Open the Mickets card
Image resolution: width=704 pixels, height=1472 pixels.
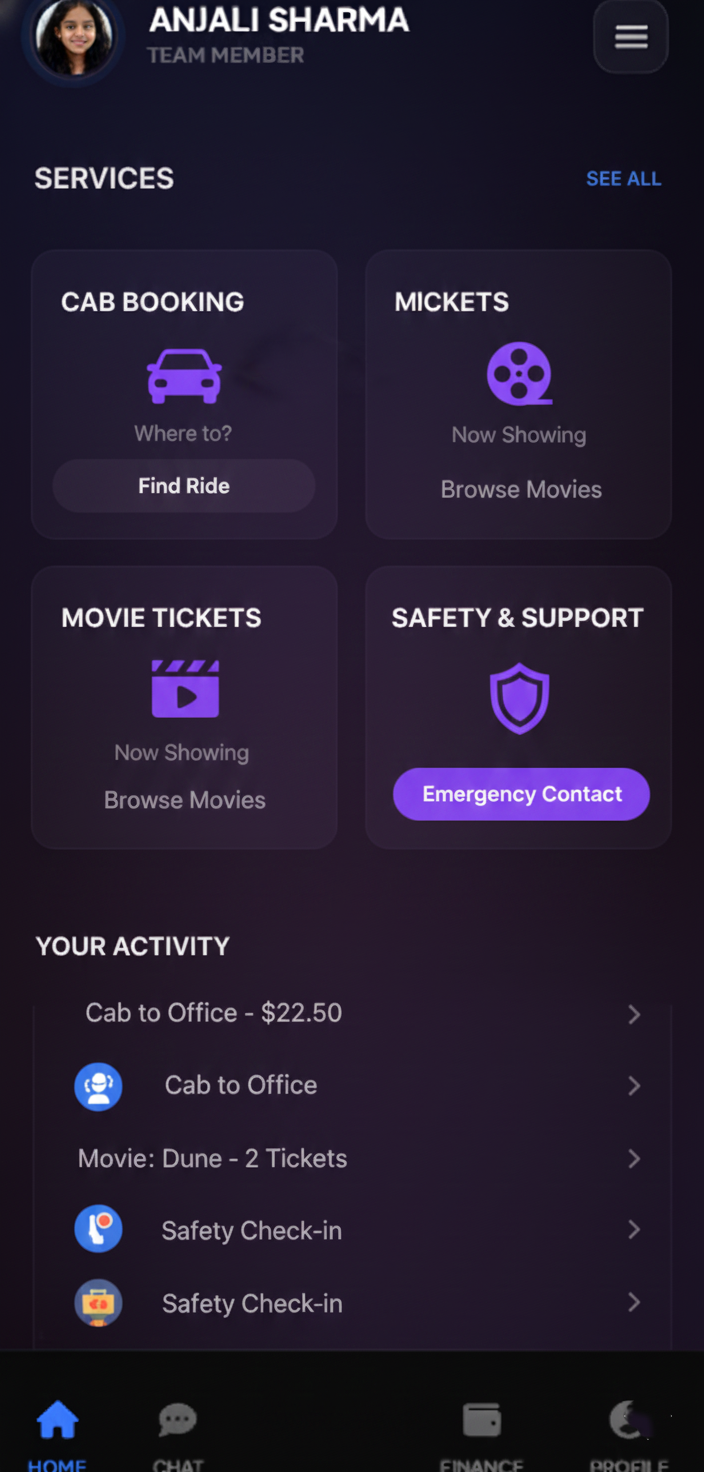pyautogui.click(x=518, y=394)
